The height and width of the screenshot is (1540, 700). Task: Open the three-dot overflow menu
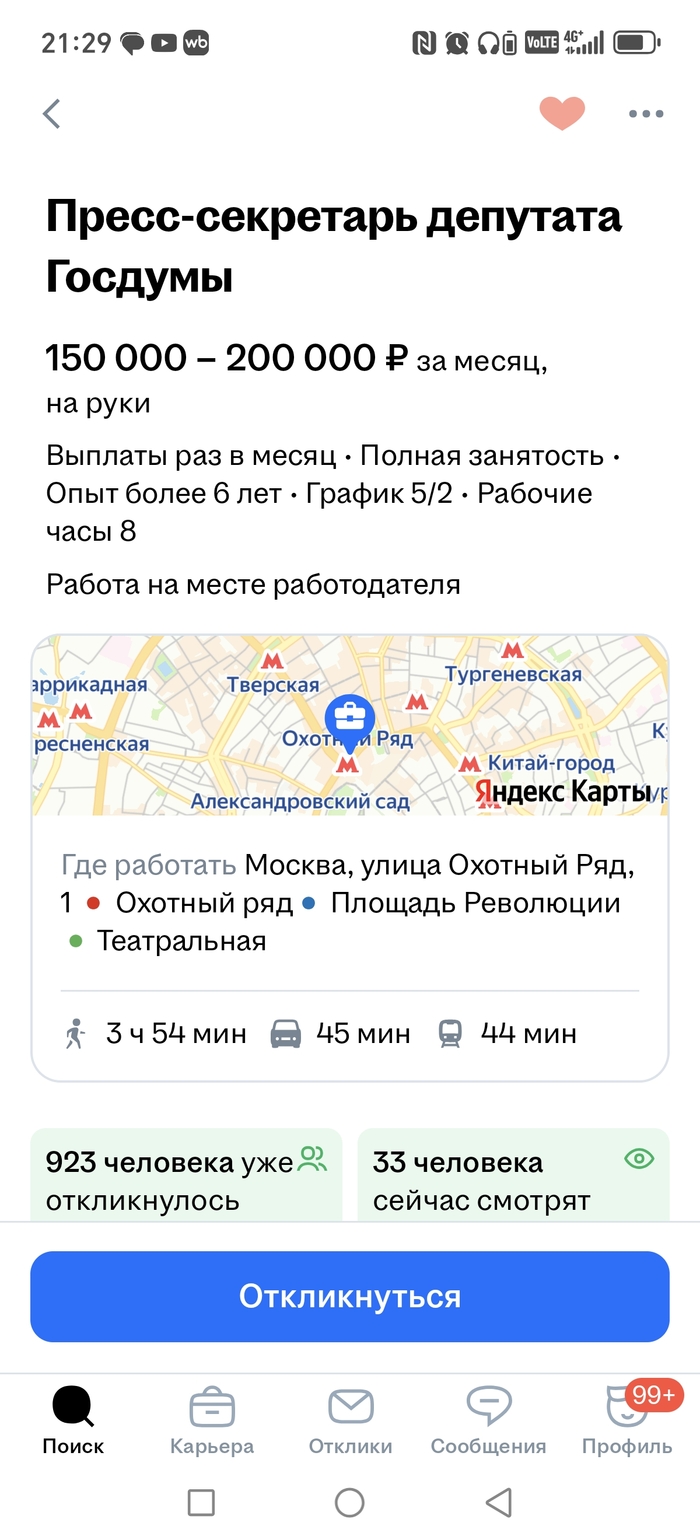coord(646,114)
